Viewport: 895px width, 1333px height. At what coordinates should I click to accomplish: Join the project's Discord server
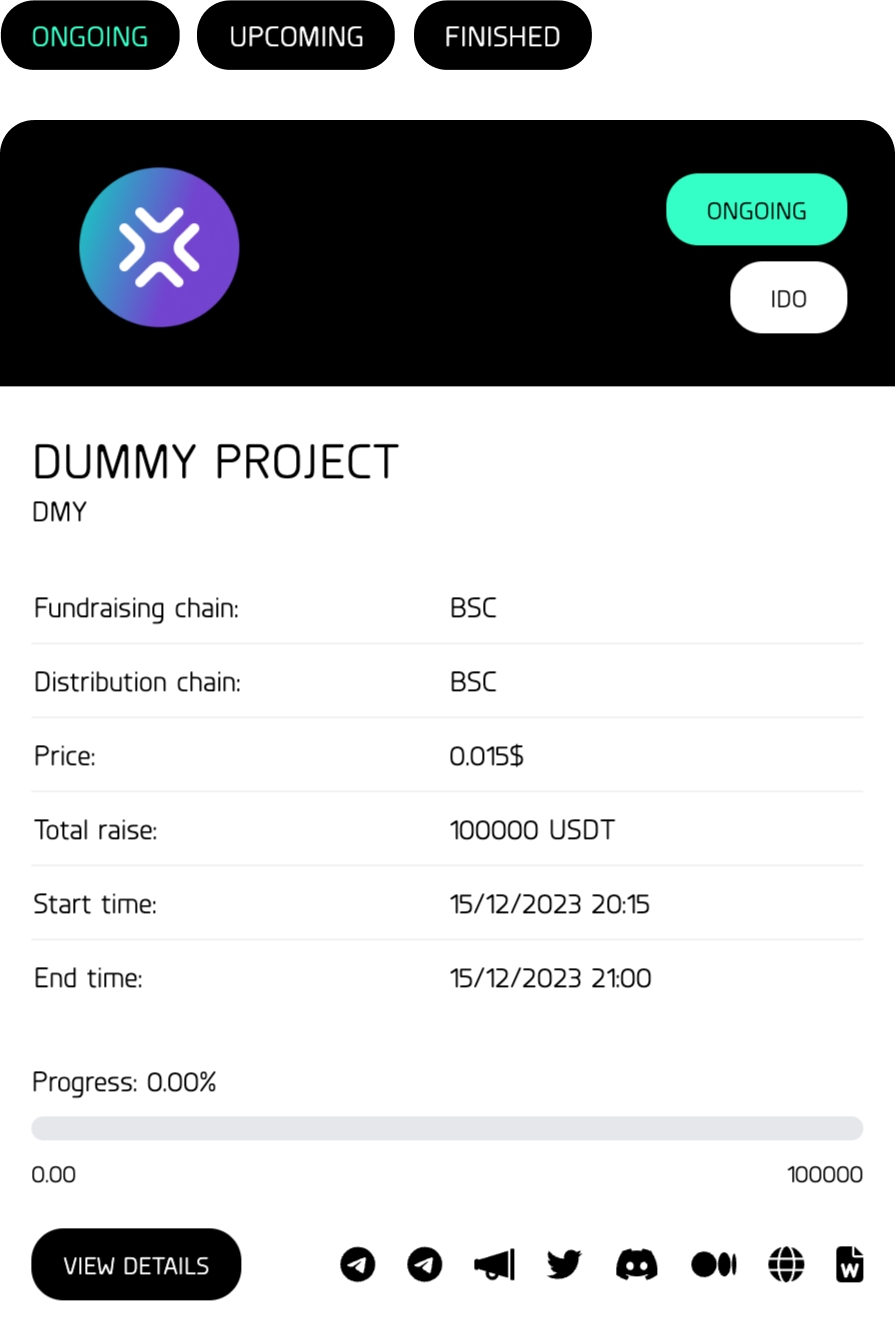(x=636, y=1265)
